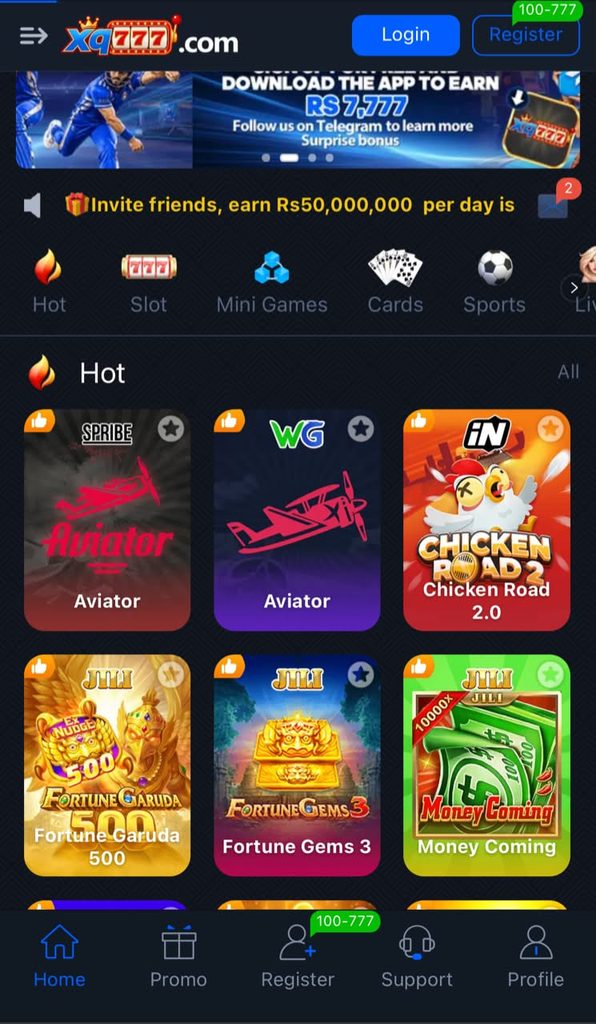The image size is (596, 1024).
Task: Open Fortune Garuda 500 game
Action: point(107,765)
